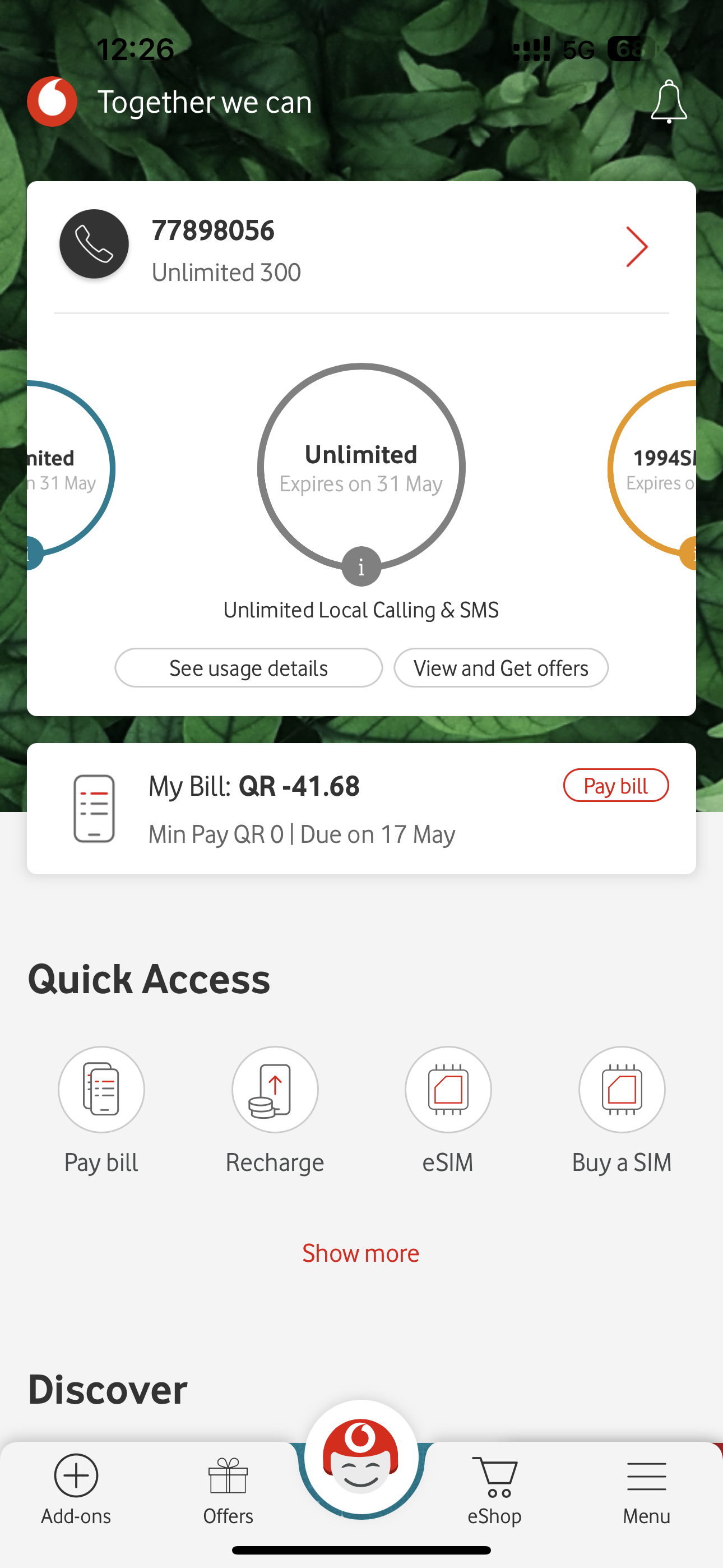Open the notifications bell
723x1568 pixels.
668,102
